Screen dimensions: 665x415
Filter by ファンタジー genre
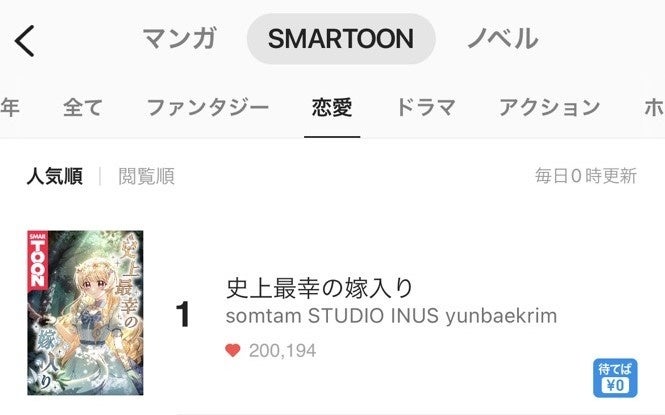point(207,107)
